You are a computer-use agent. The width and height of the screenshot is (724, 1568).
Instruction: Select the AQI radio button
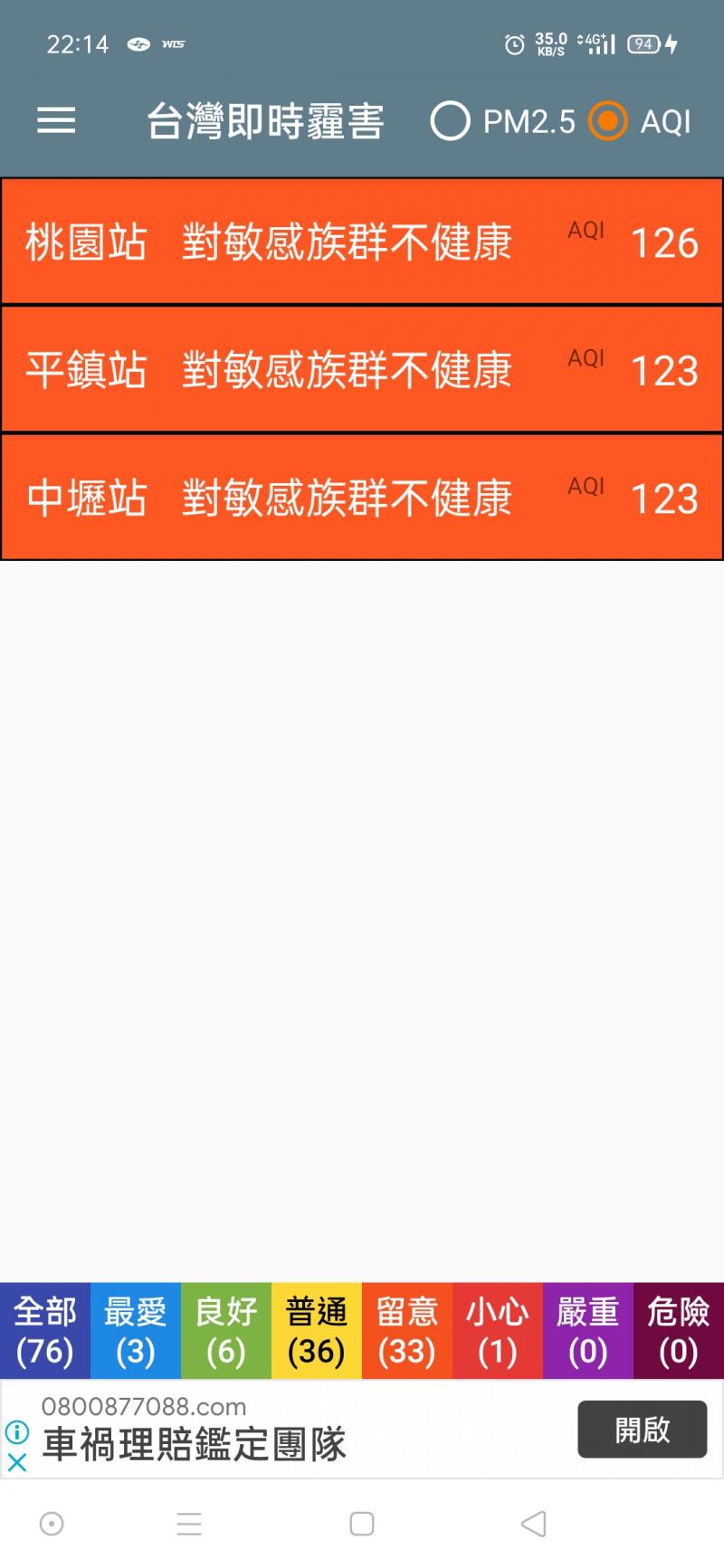607,121
